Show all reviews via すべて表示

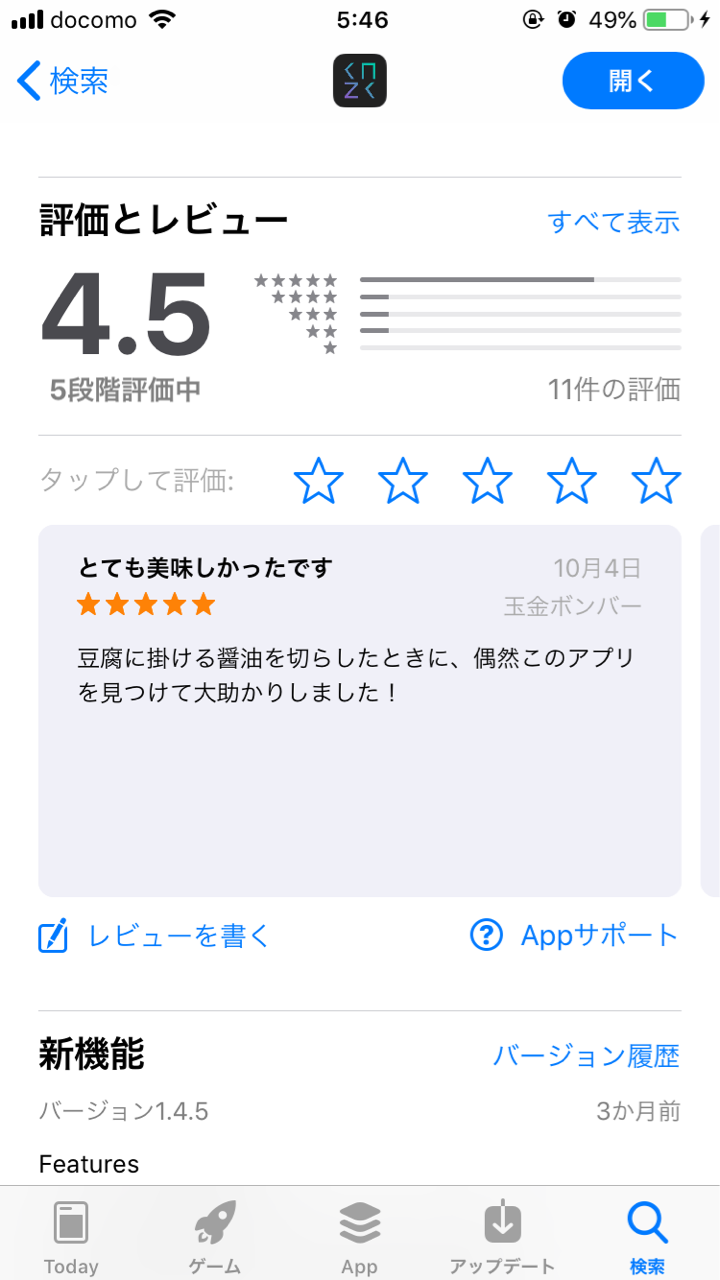pos(614,222)
